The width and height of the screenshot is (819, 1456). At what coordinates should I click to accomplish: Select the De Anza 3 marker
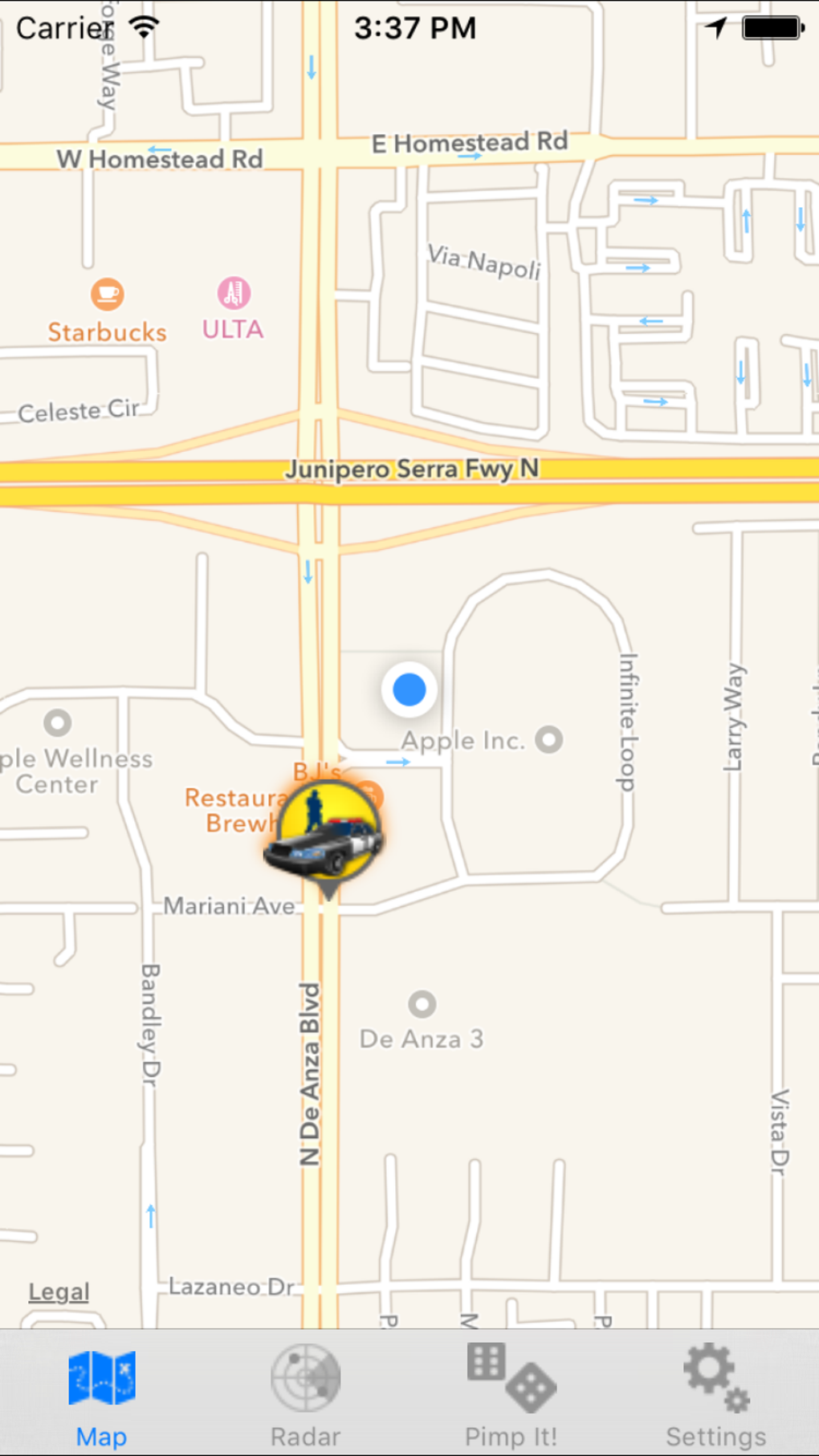(422, 1004)
